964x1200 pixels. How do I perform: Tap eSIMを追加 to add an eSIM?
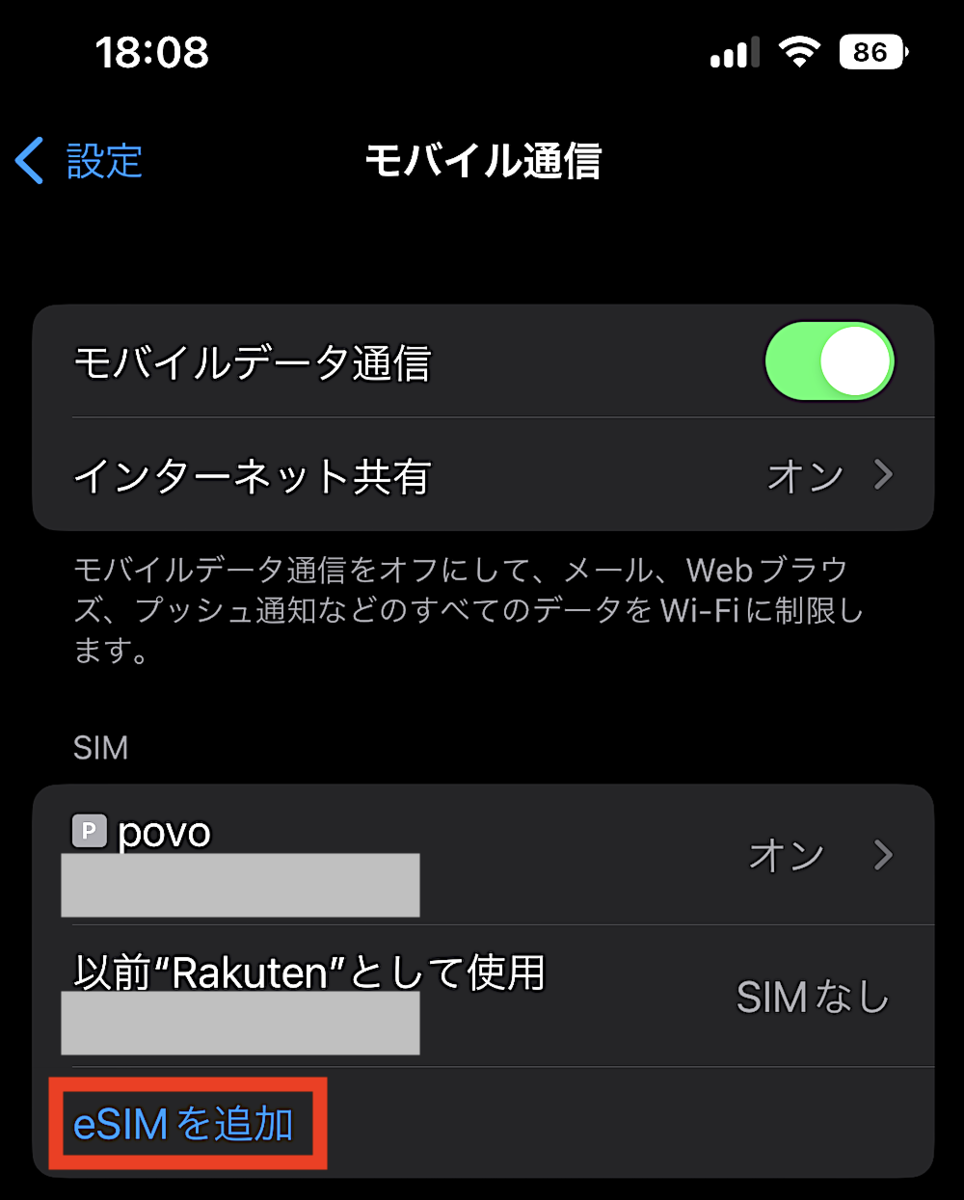click(184, 1124)
